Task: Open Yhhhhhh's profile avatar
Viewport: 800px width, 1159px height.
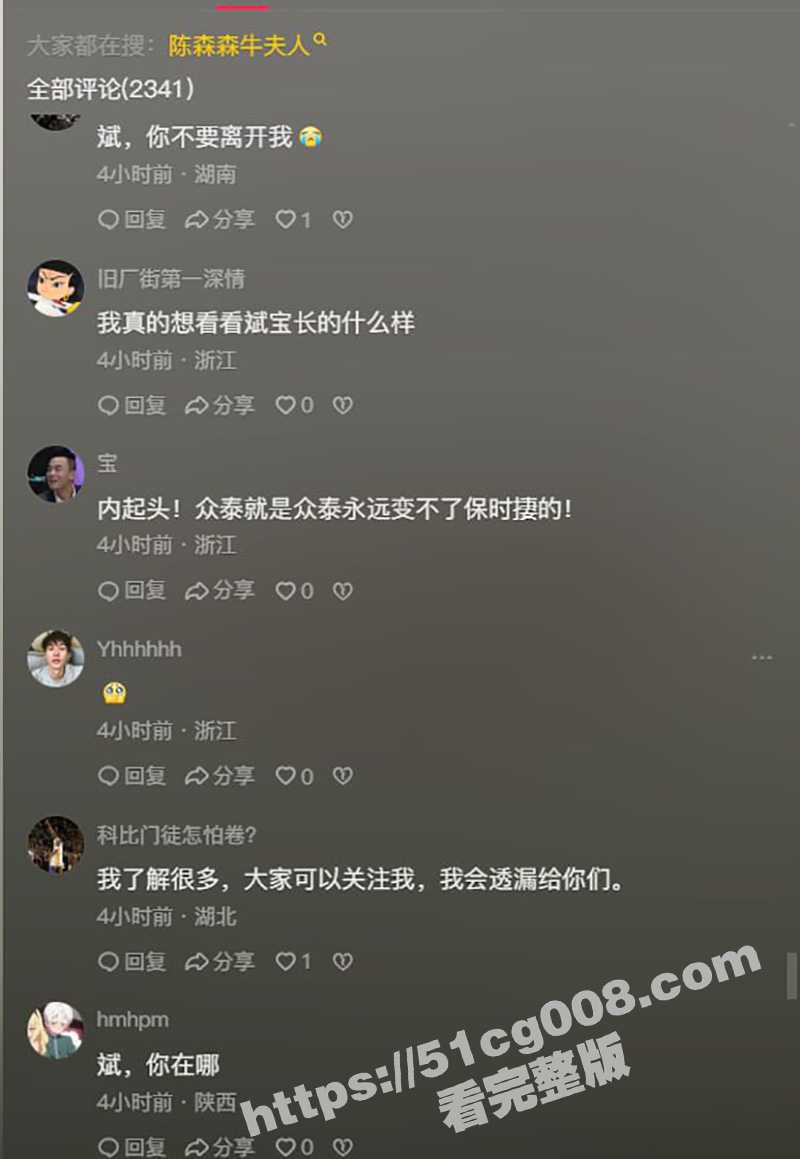Action: click(55, 659)
